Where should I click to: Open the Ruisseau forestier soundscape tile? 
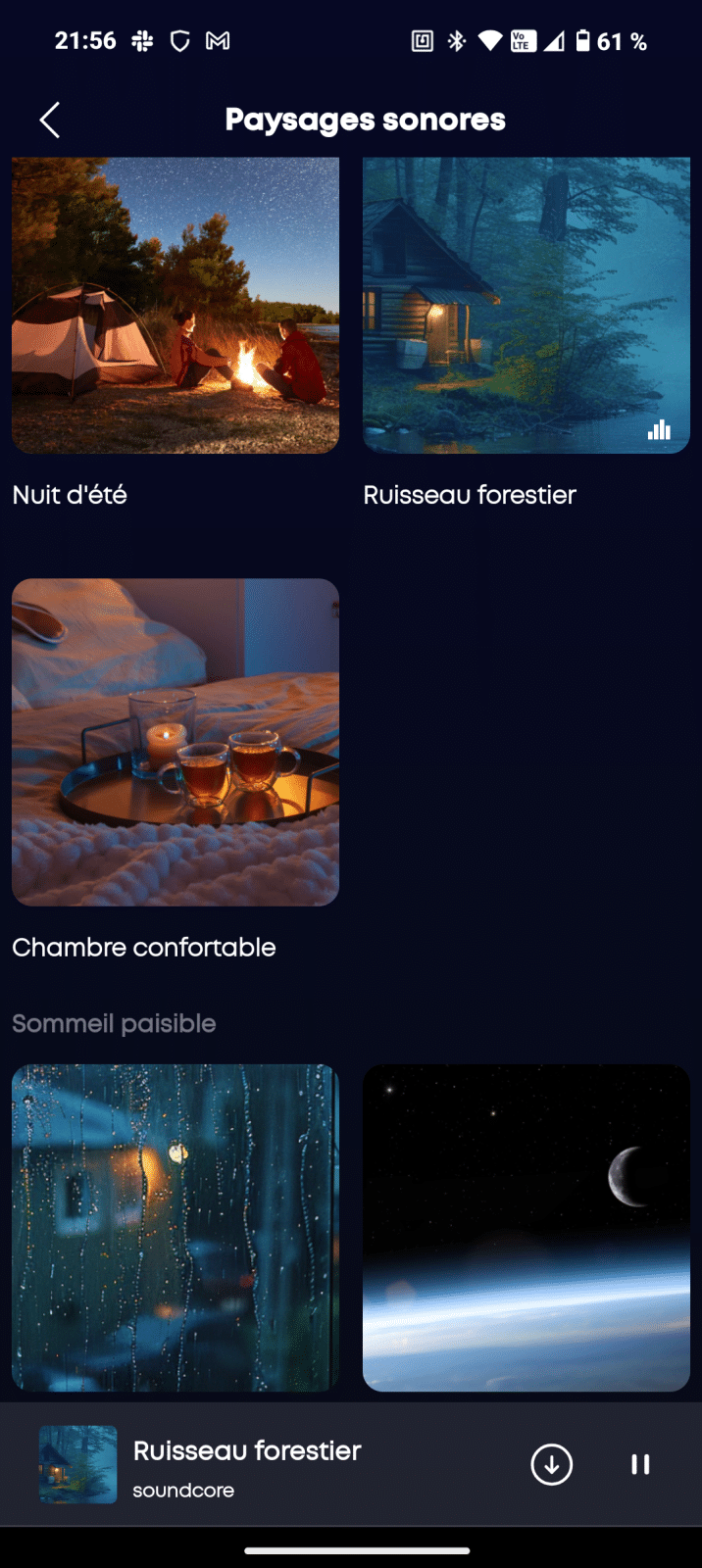click(526, 306)
